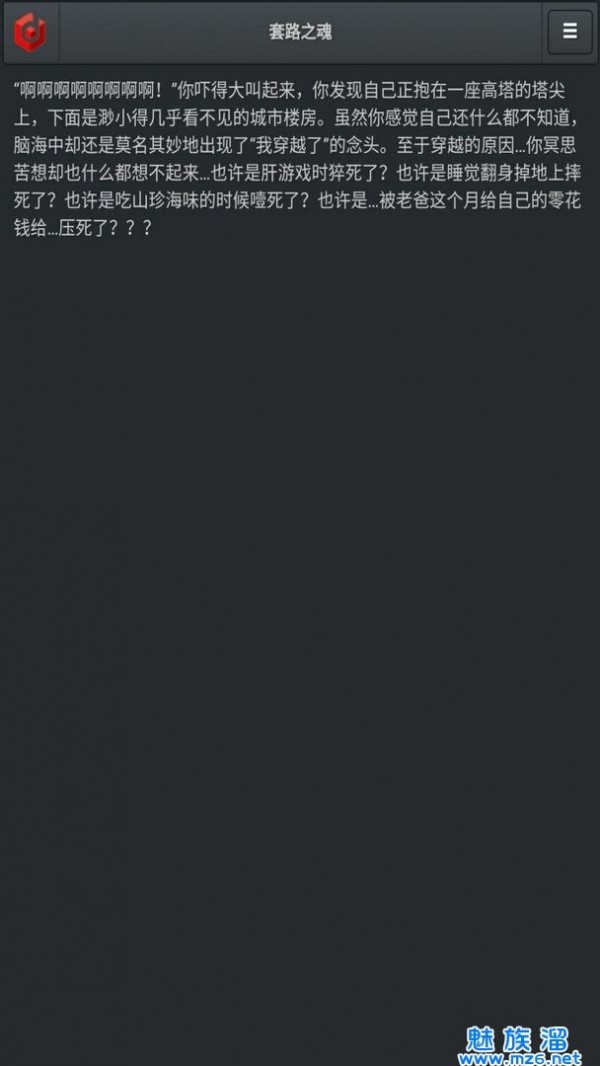Open the hamburger menu button
Image resolution: width=600 pixels, height=1066 pixels.
570,32
